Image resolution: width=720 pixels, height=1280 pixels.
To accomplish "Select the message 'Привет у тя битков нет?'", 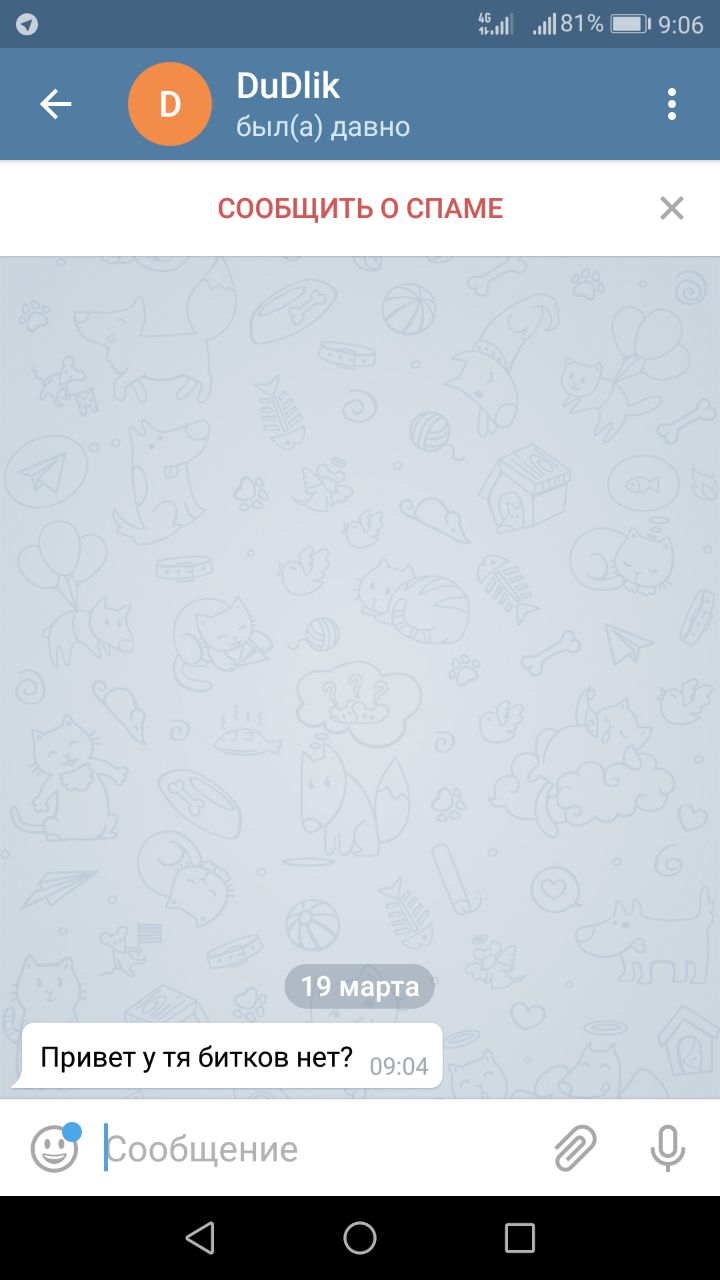I will (x=228, y=1056).
